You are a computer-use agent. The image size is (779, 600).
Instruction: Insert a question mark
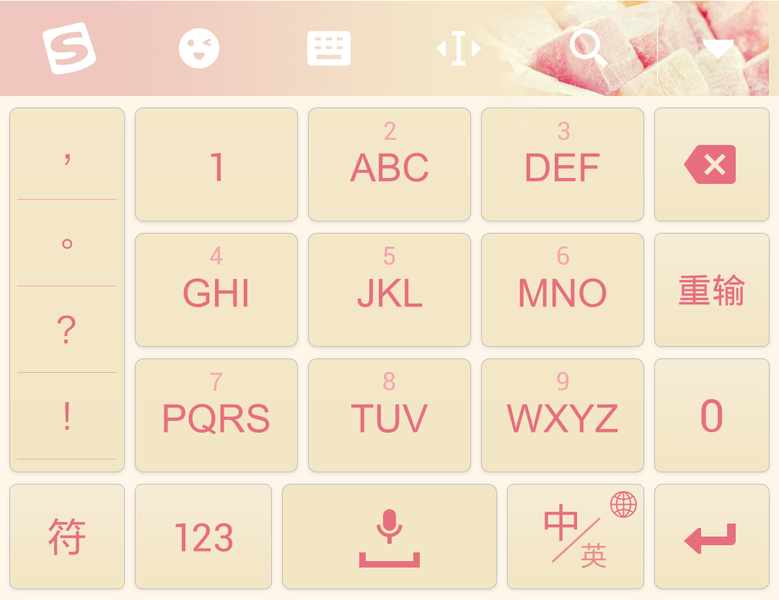click(67, 329)
